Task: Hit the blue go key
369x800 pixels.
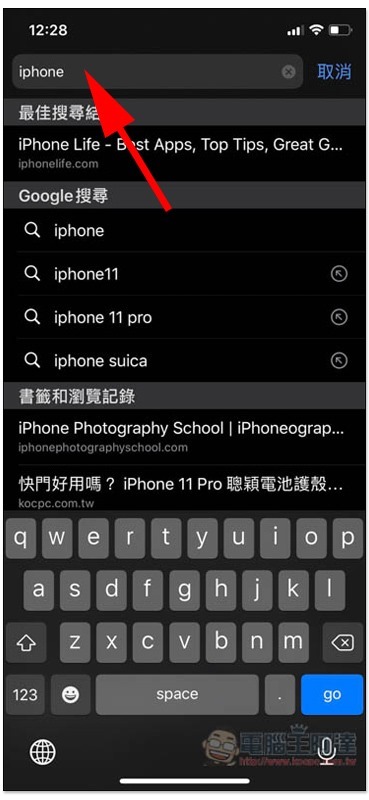Action: click(x=332, y=694)
